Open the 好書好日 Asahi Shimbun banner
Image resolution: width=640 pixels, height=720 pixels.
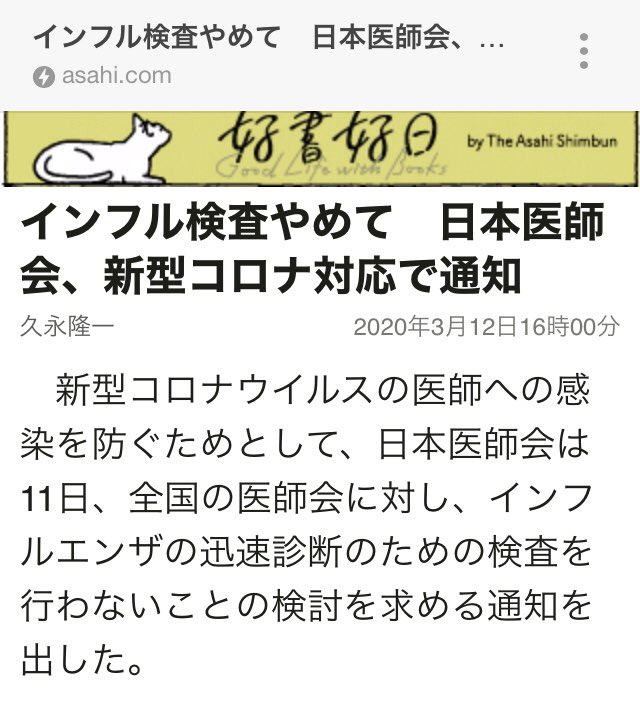click(320, 147)
